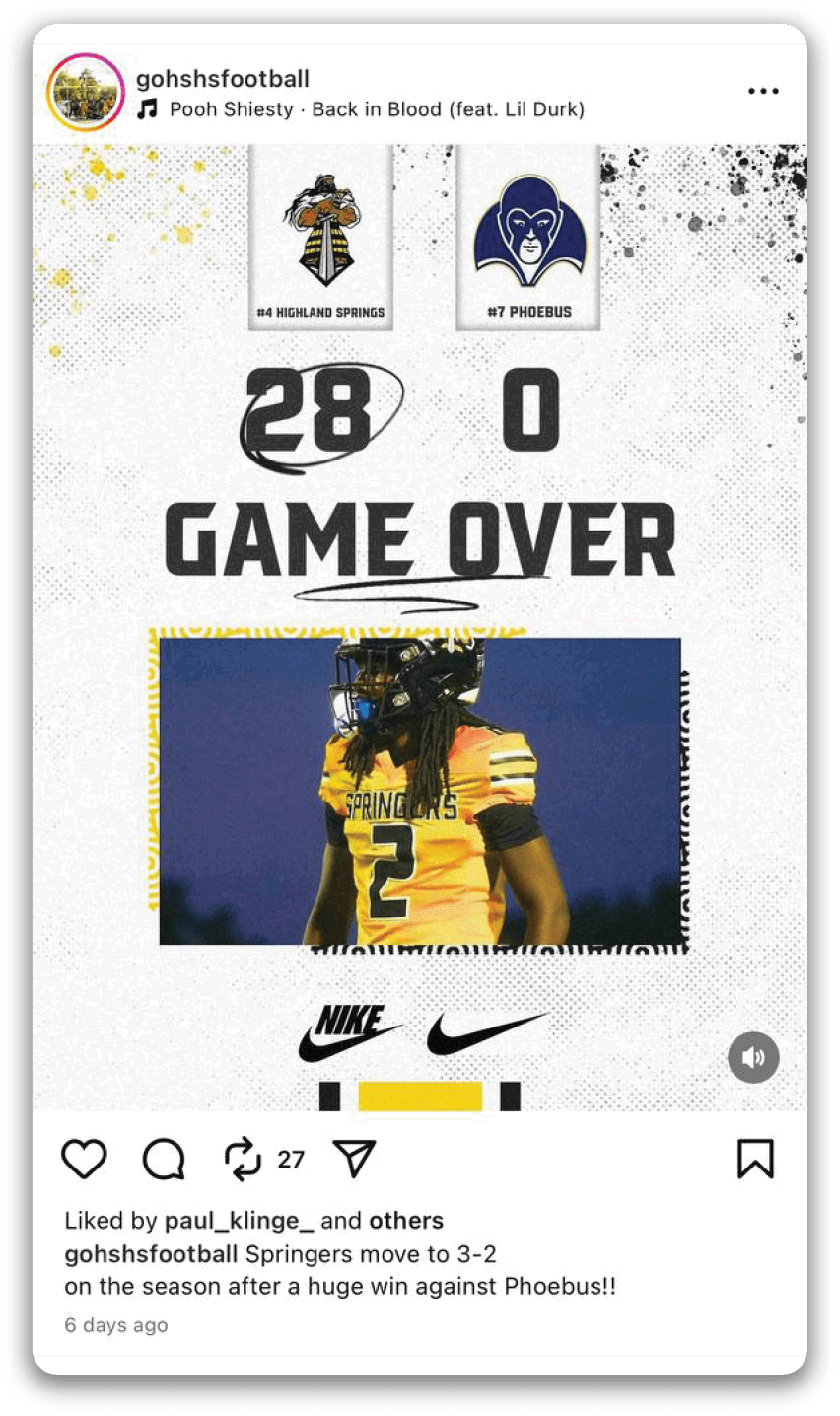
Task: Open gohshsfootball's profile picture story
Action: coord(86,93)
